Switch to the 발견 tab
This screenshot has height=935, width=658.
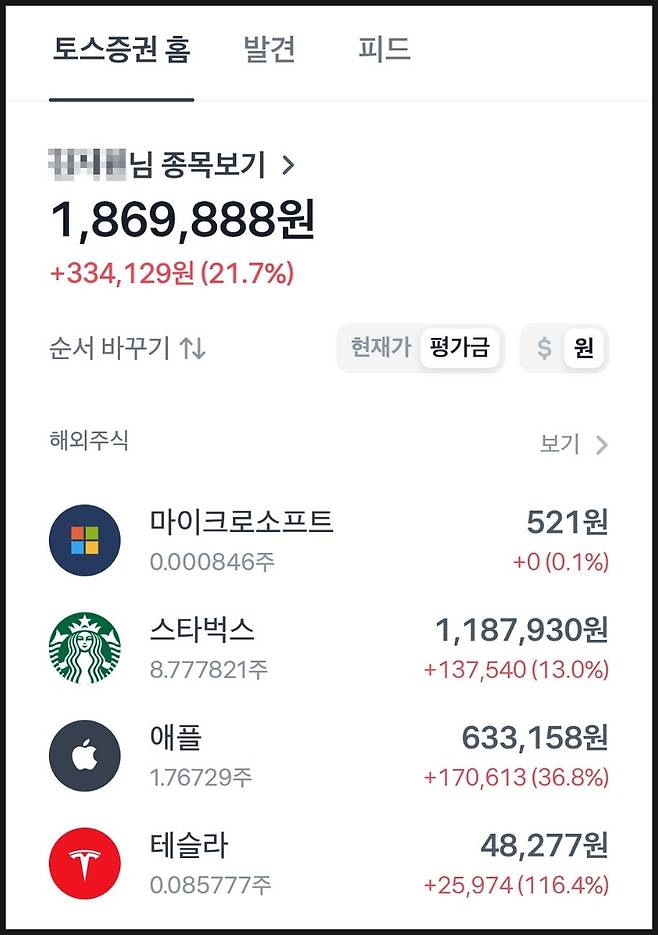coord(269,49)
